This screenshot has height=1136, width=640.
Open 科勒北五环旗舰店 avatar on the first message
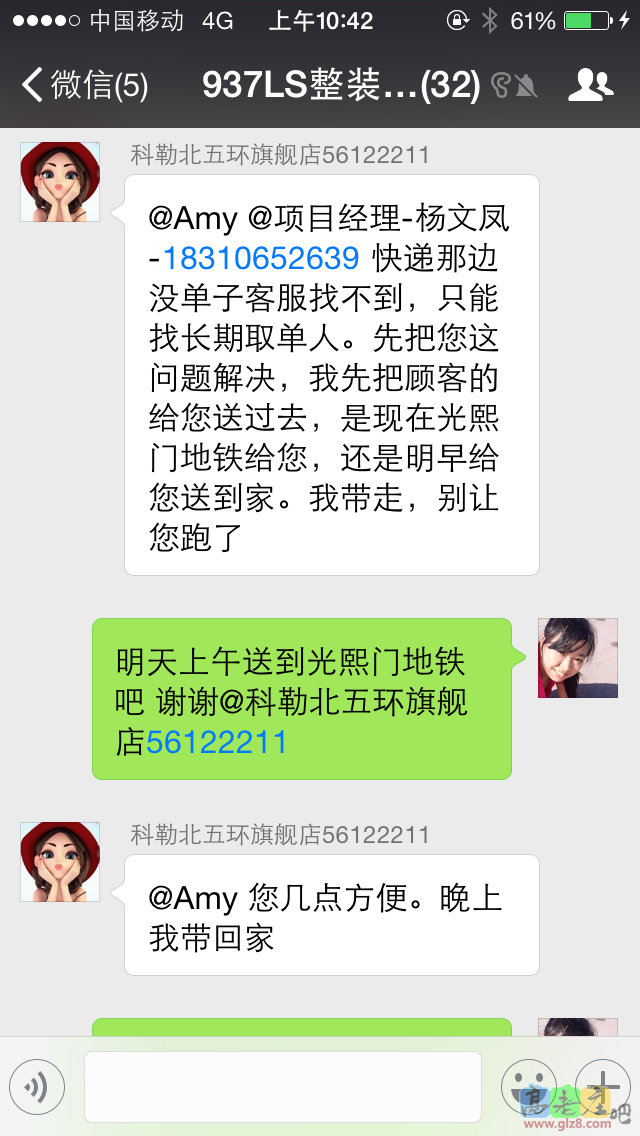[x=60, y=181]
